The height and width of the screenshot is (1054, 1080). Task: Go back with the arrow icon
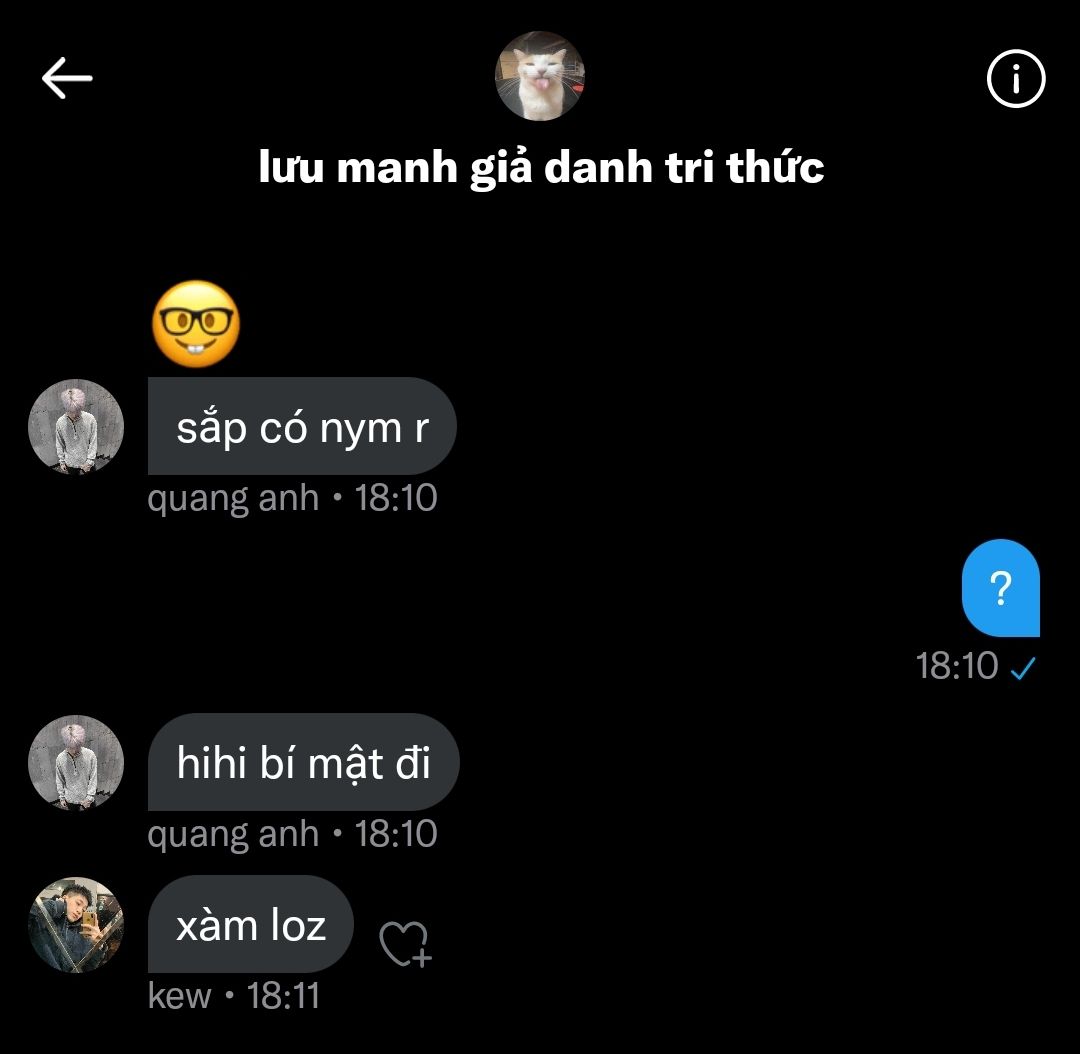coord(67,78)
